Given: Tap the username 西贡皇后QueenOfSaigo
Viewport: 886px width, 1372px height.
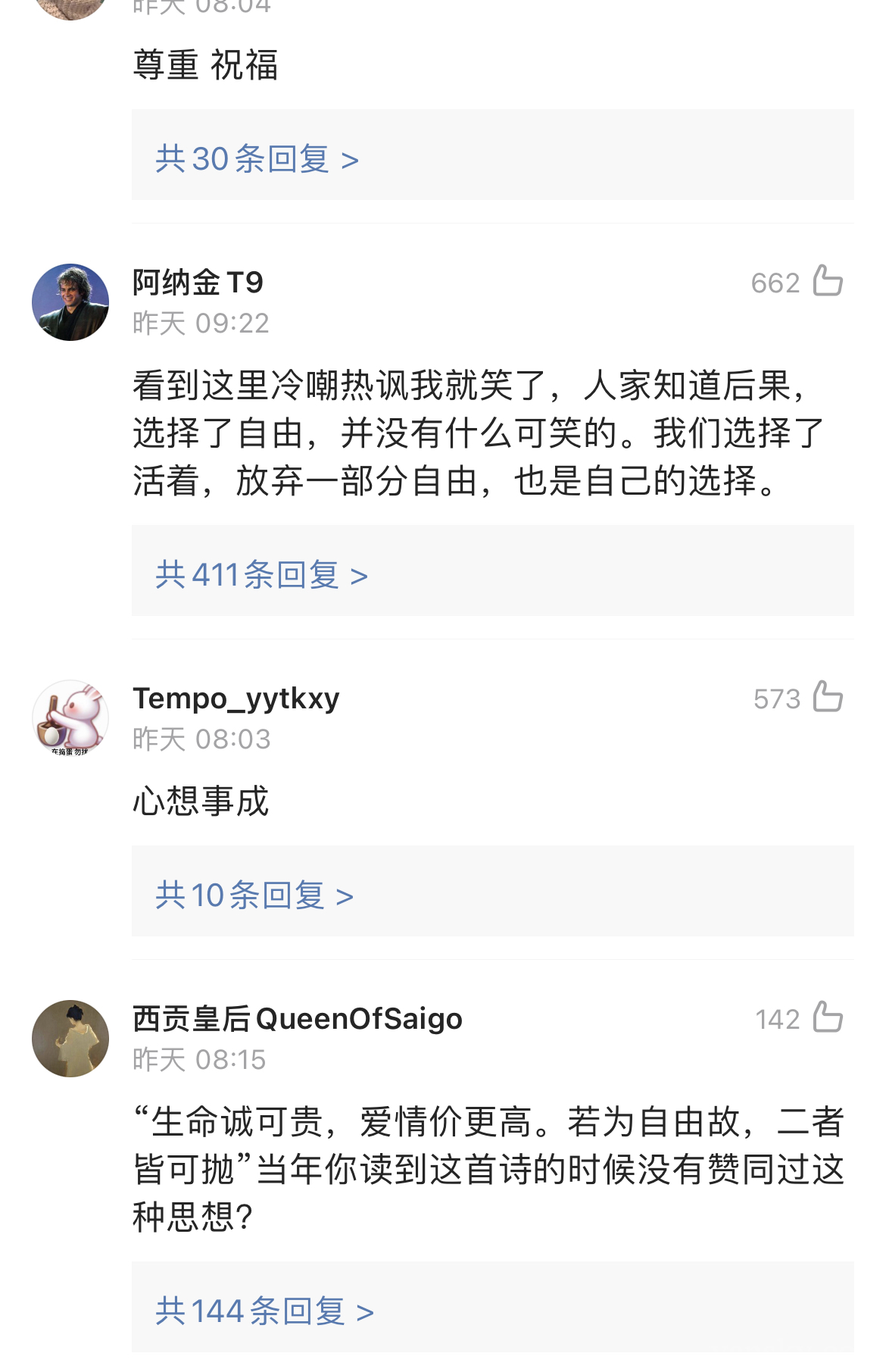Looking at the screenshot, I should (297, 1019).
